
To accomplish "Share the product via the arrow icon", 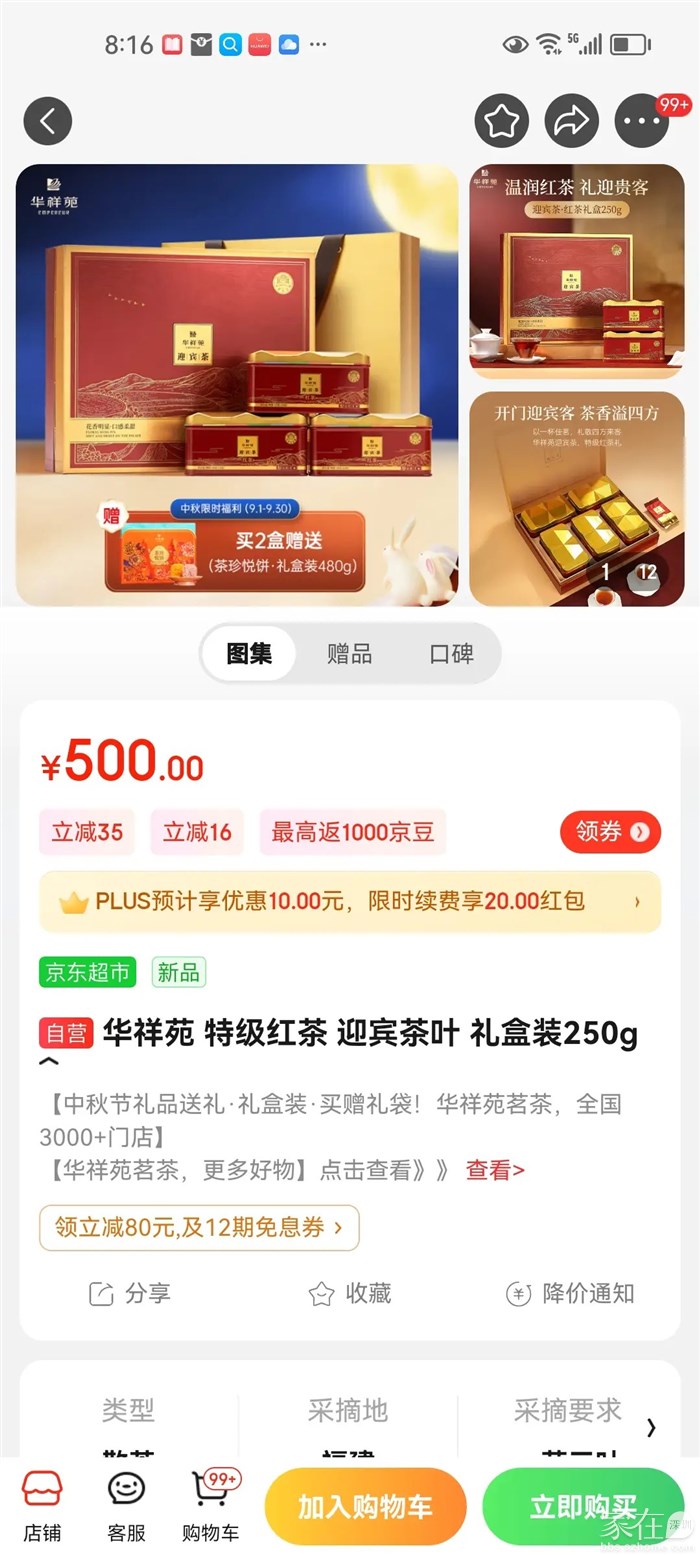I will (x=571, y=121).
